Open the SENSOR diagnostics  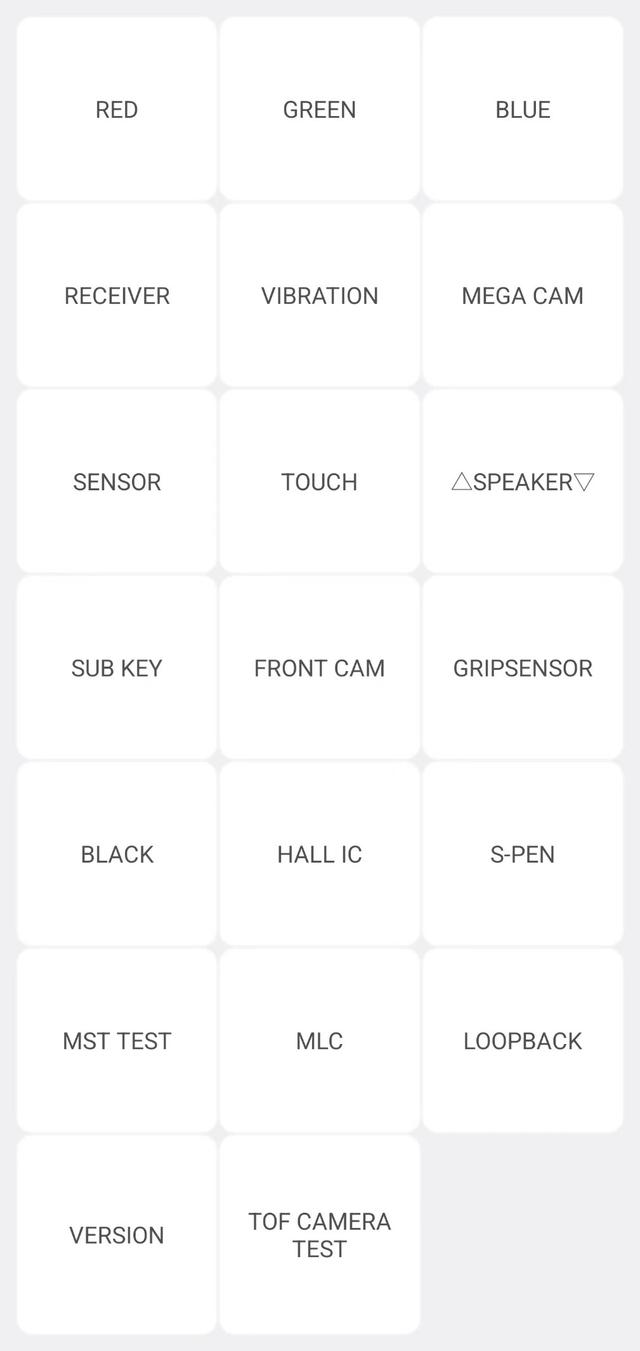[x=117, y=481]
